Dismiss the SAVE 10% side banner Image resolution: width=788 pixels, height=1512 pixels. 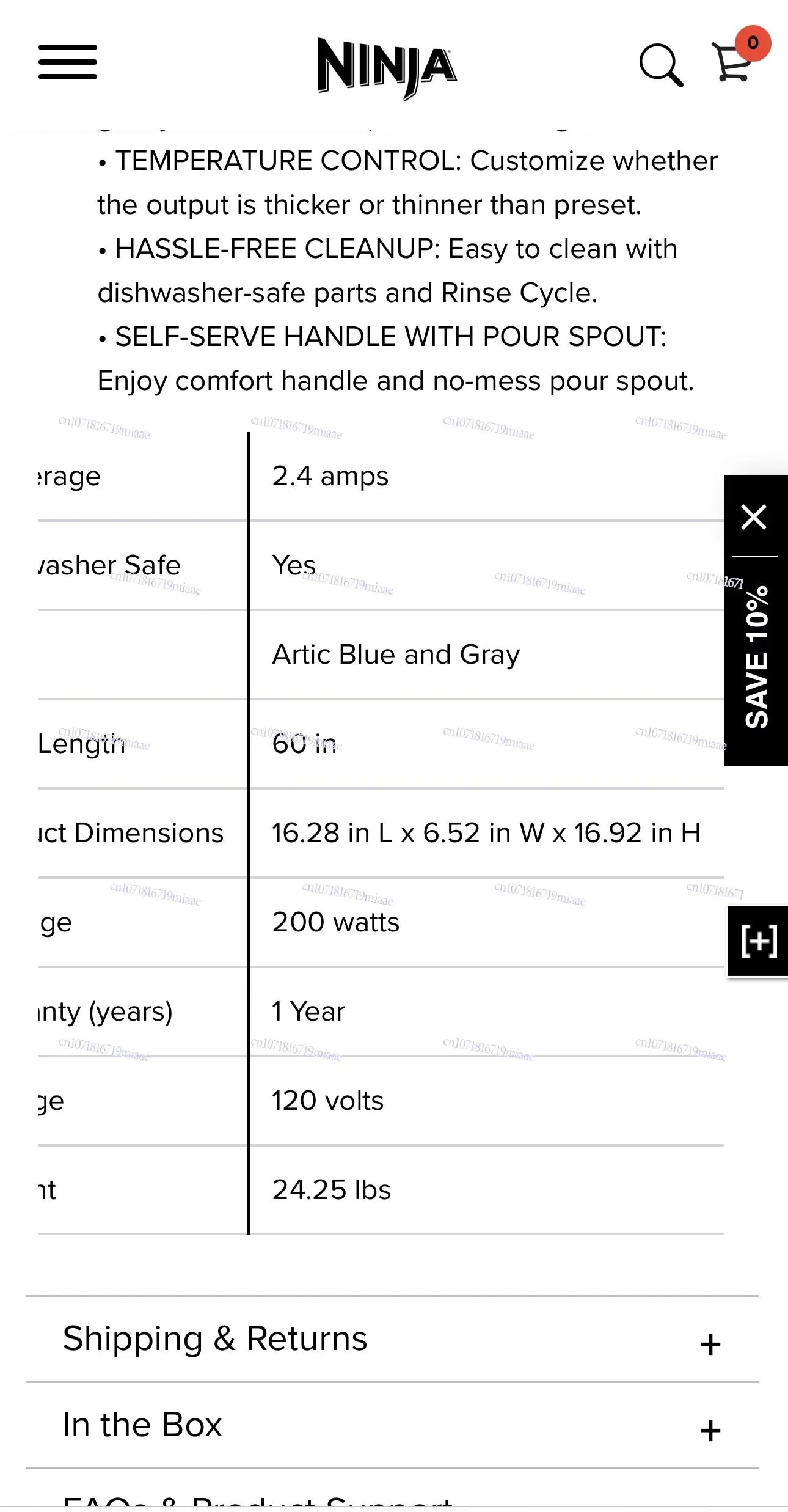(x=754, y=517)
